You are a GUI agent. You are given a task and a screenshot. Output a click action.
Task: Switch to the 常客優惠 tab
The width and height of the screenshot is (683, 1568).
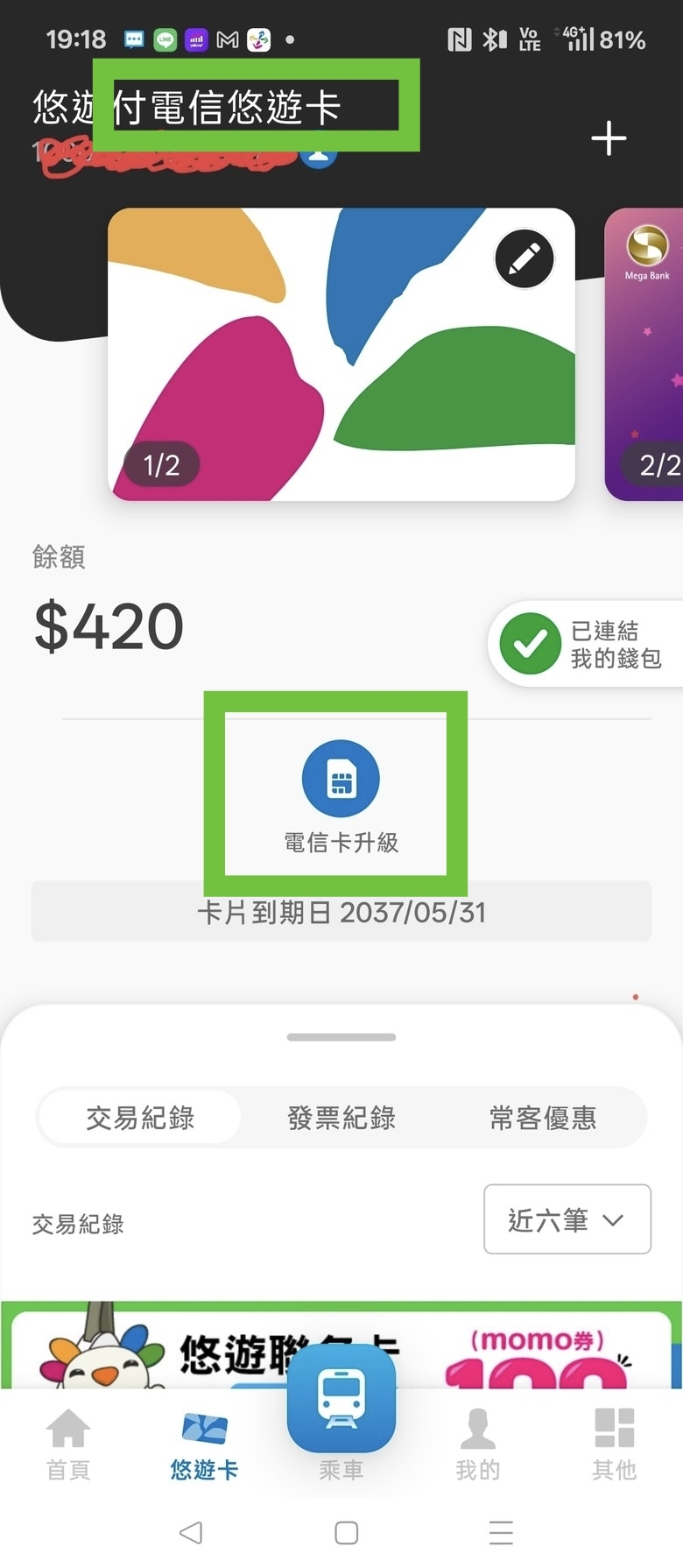[x=543, y=1118]
